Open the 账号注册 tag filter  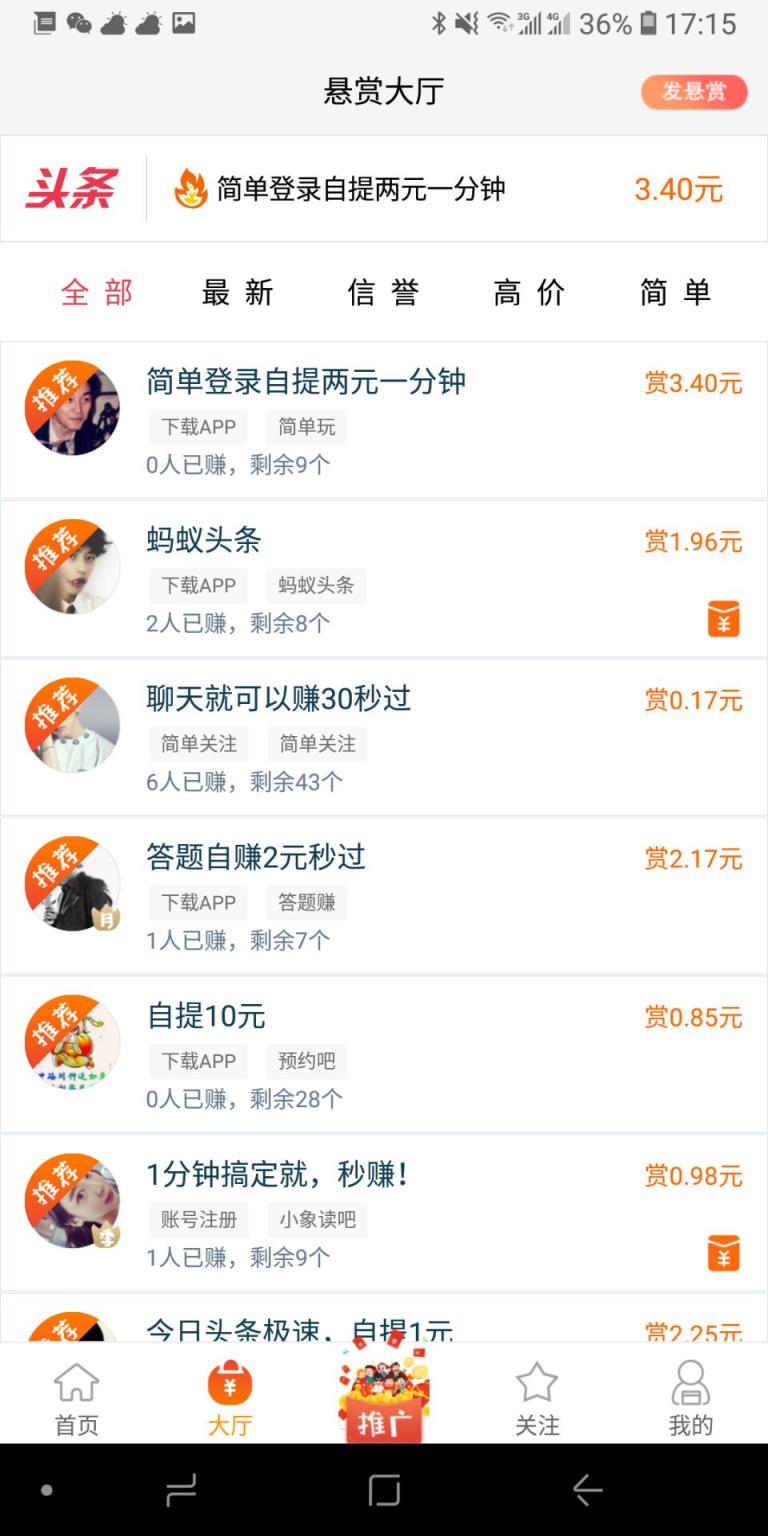tap(197, 1219)
